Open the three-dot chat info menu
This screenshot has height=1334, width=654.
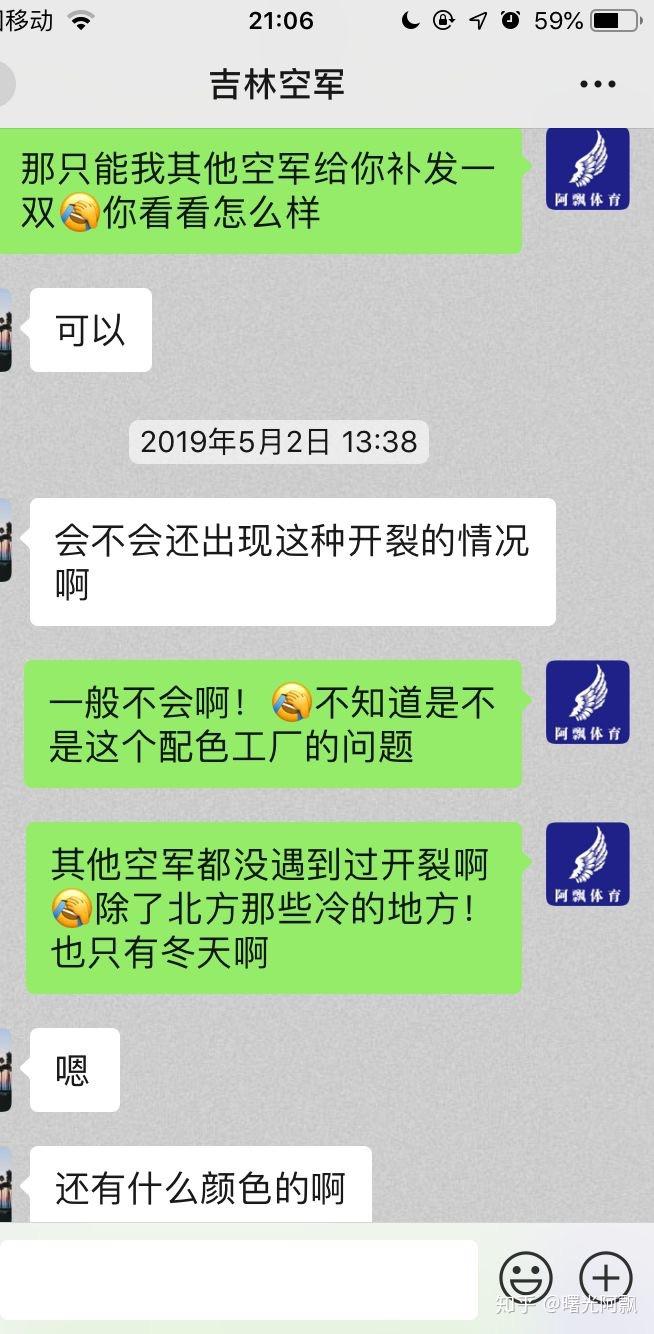coord(597,84)
